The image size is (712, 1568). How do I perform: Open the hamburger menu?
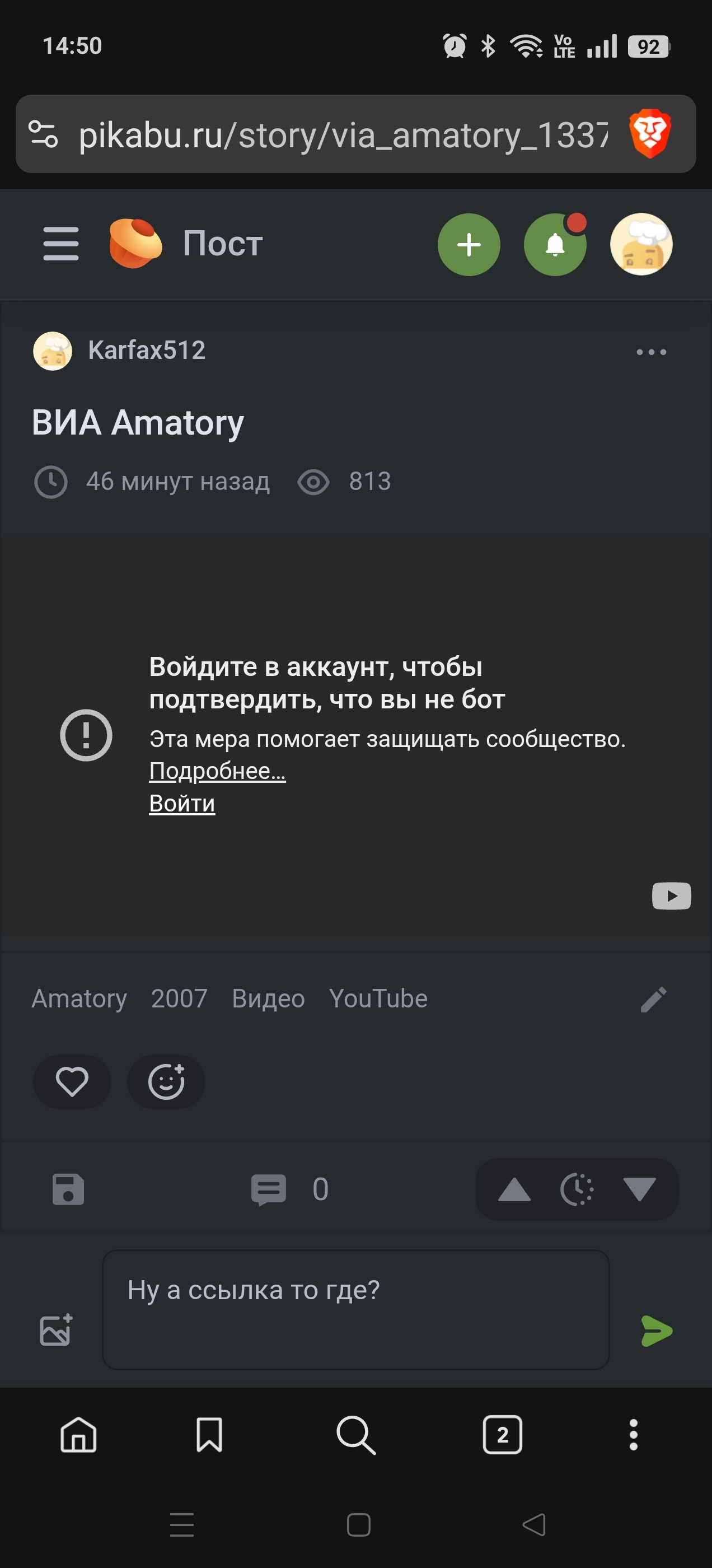[x=61, y=244]
